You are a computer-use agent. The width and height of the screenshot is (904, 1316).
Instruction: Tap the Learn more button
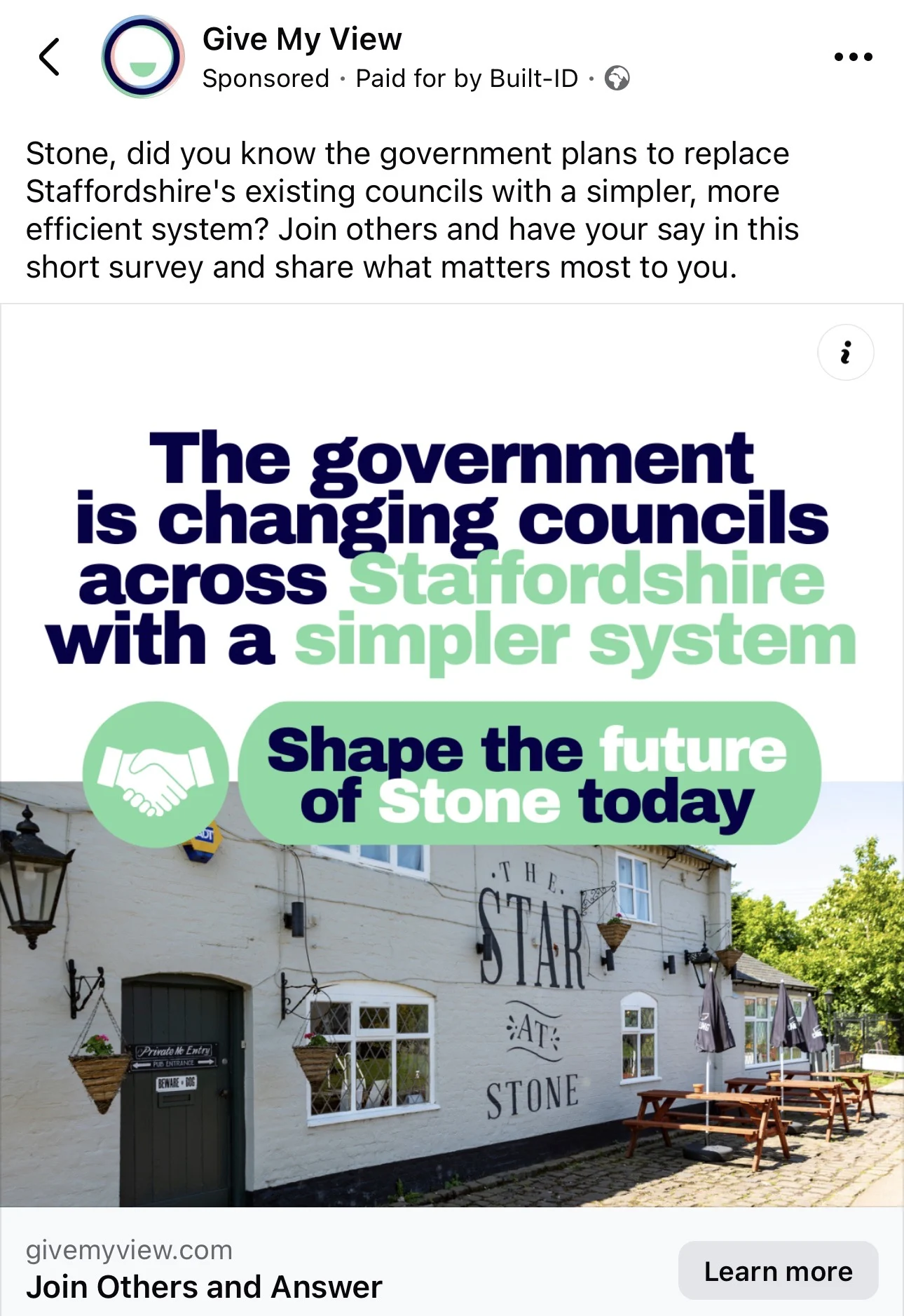pyautogui.click(x=778, y=1271)
